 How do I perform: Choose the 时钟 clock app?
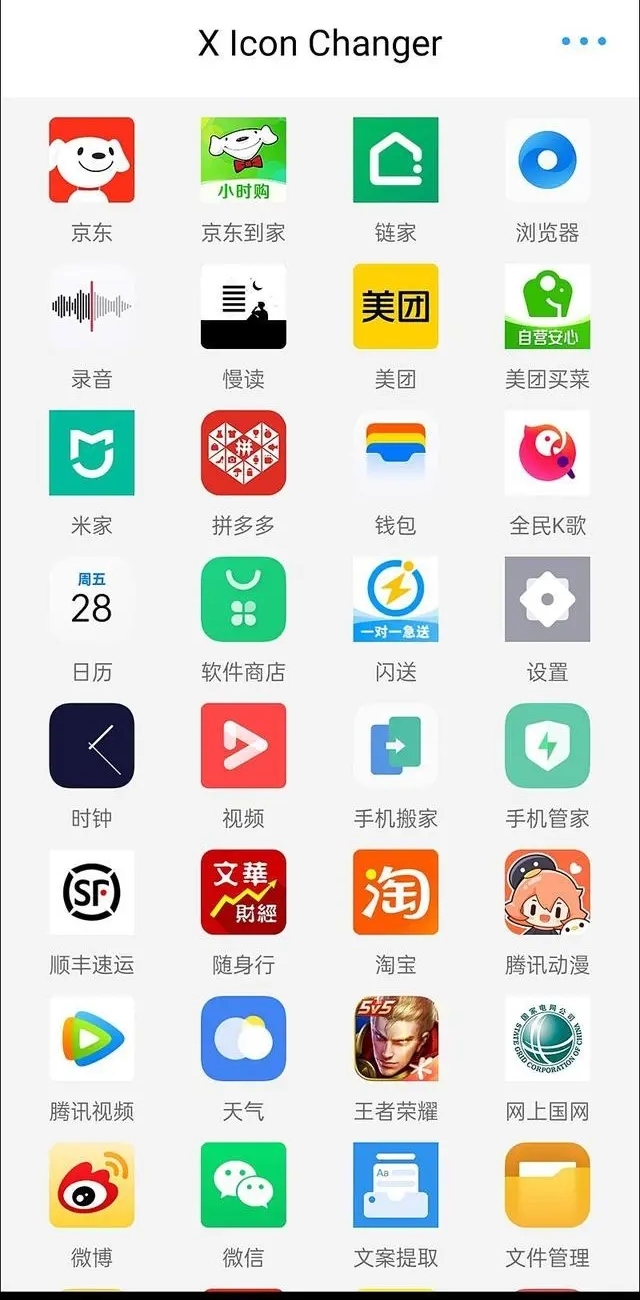[x=92, y=746]
